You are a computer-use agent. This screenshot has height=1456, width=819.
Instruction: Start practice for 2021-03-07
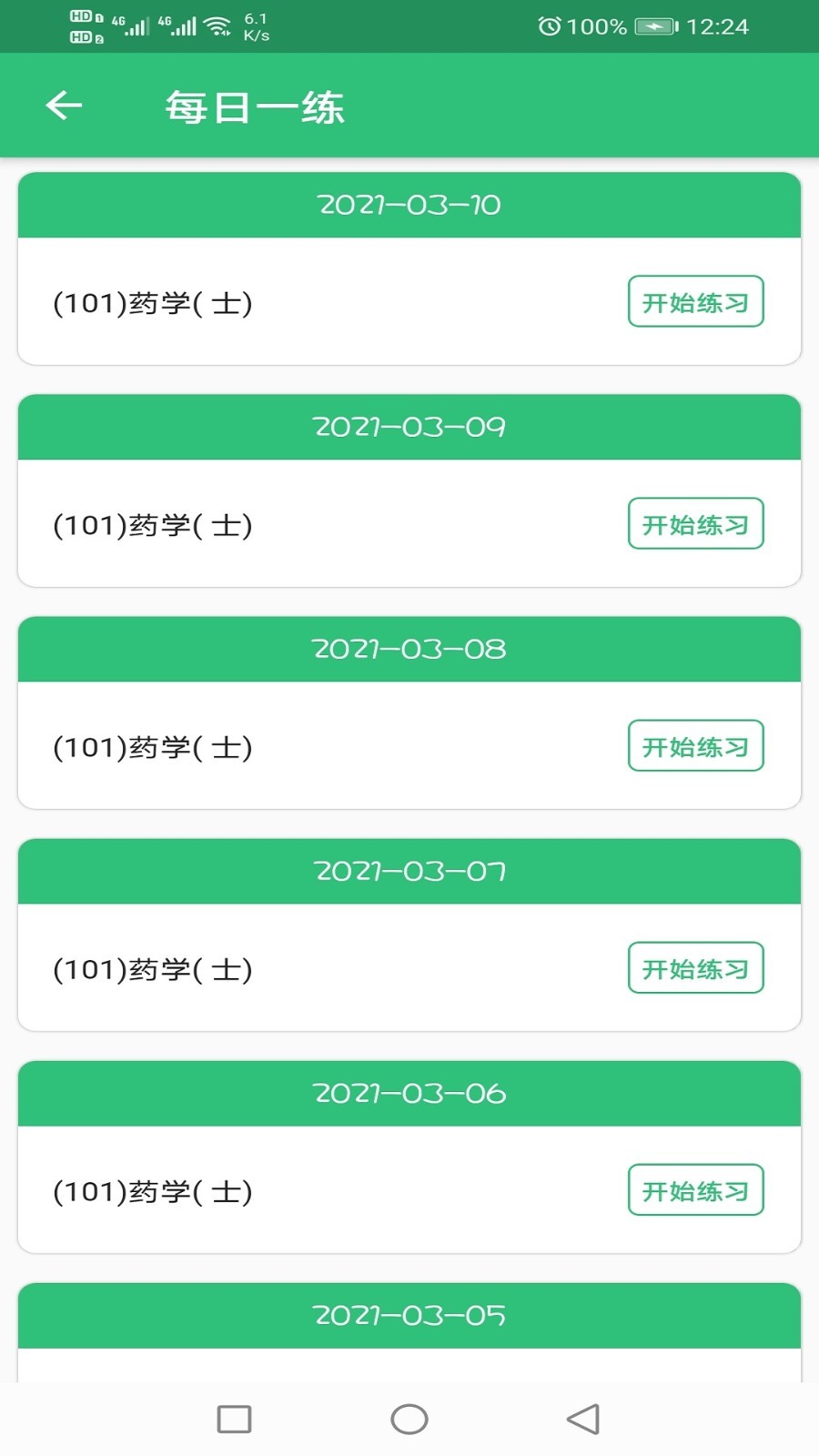[x=696, y=968]
